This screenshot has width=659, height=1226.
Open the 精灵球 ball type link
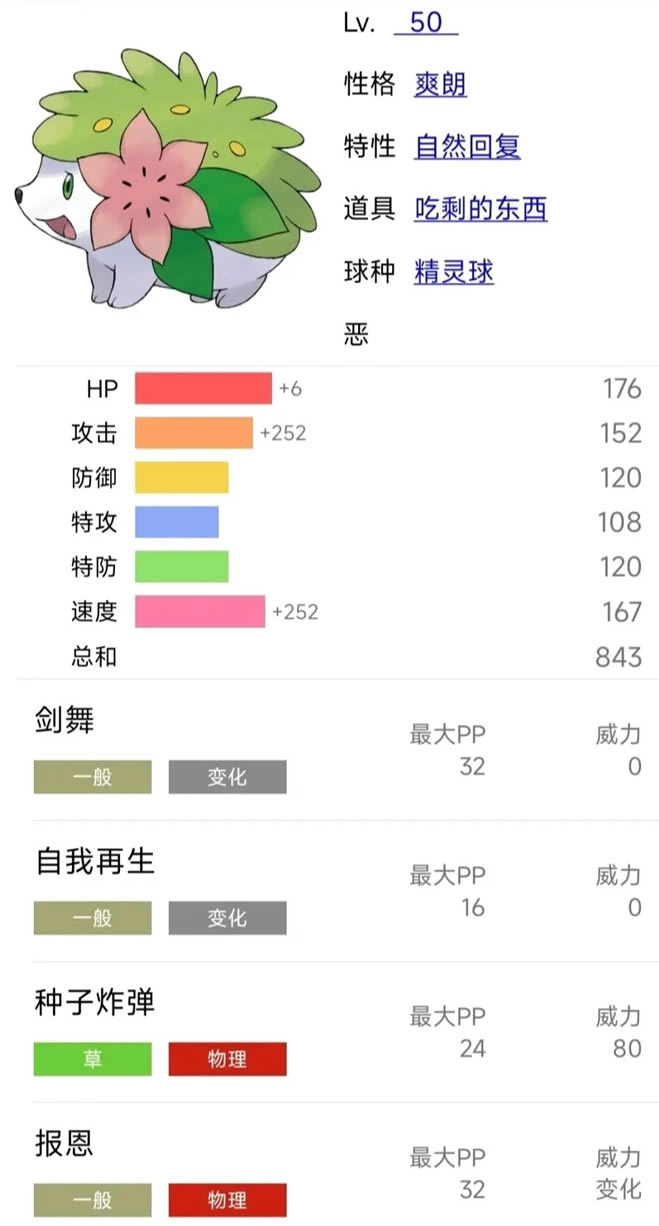pyautogui.click(x=453, y=271)
